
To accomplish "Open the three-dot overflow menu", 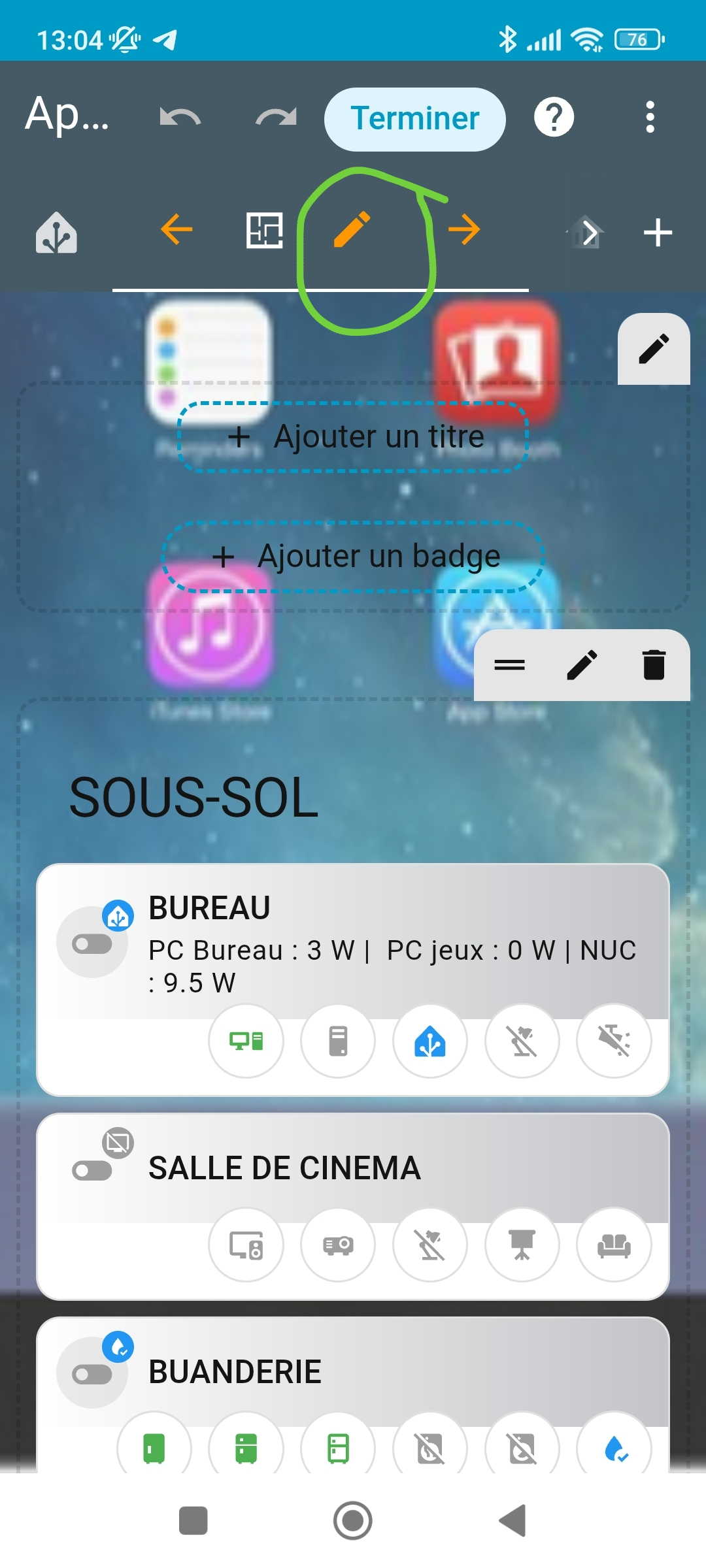I will click(649, 118).
